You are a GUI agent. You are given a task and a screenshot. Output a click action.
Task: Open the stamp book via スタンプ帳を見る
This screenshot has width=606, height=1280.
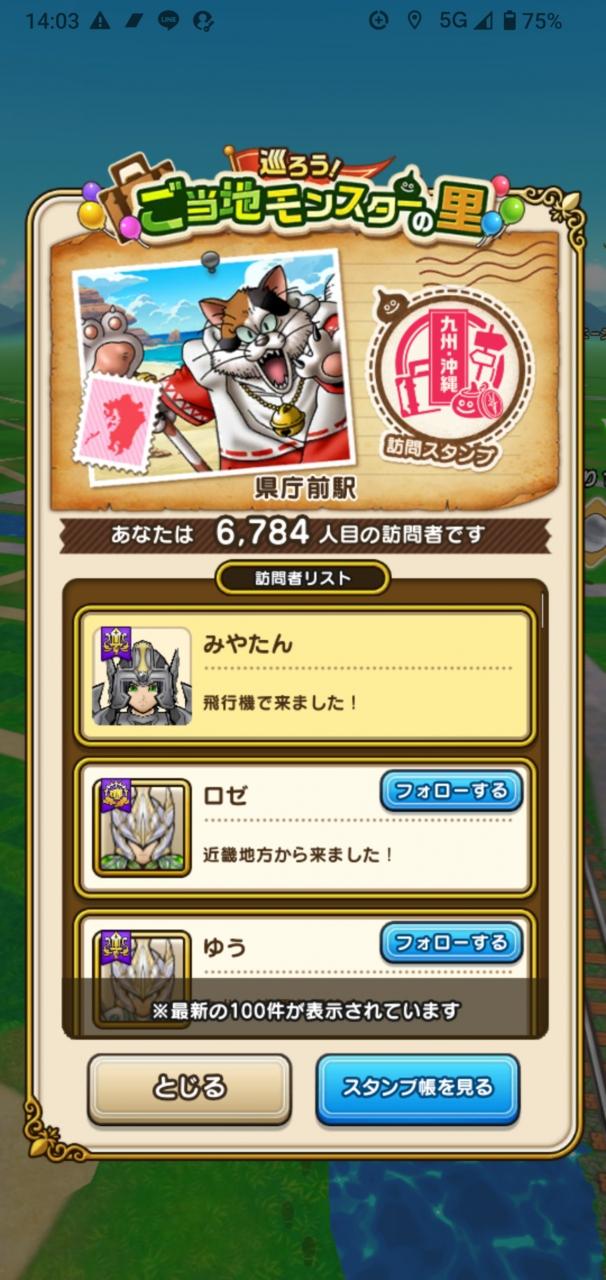pos(418,1089)
